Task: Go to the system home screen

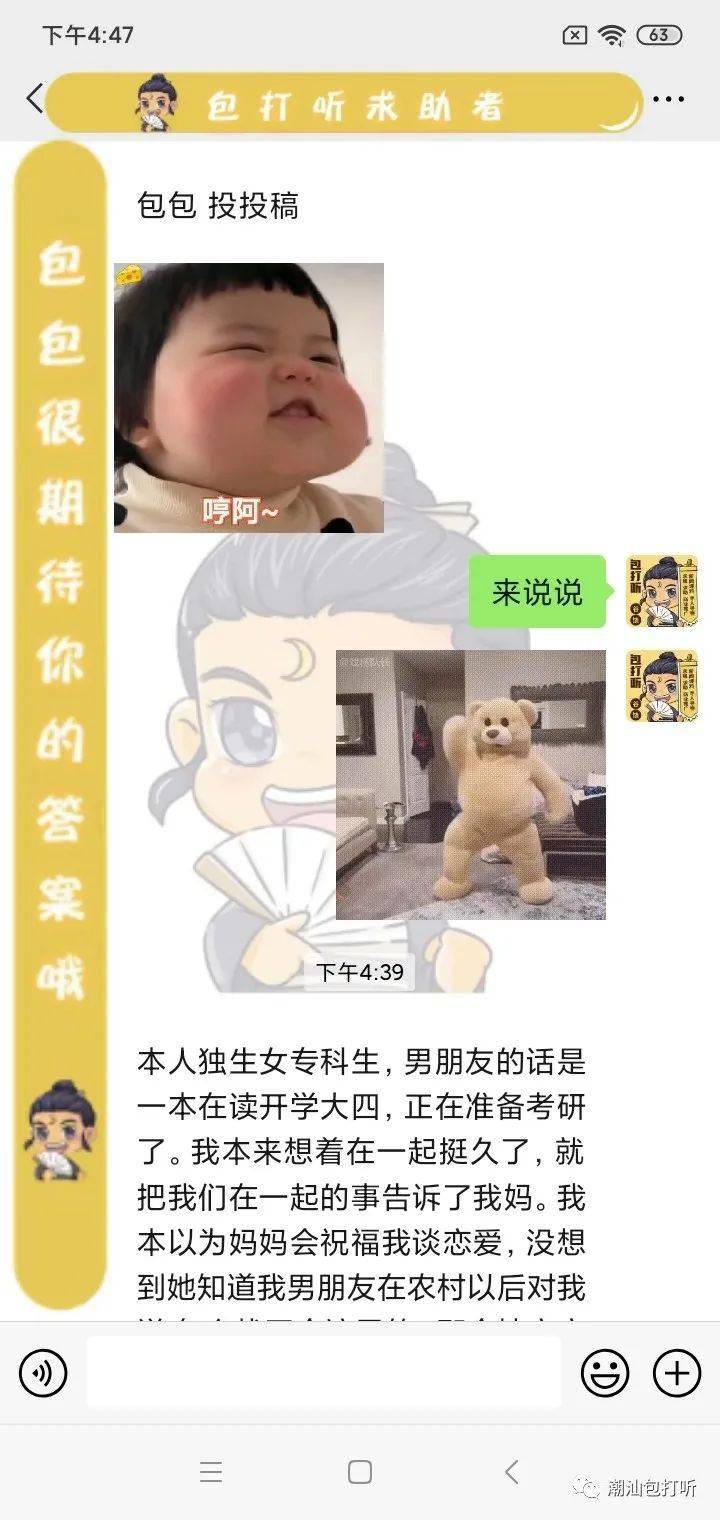Action: pyautogui.click(x=360, y=1471)
